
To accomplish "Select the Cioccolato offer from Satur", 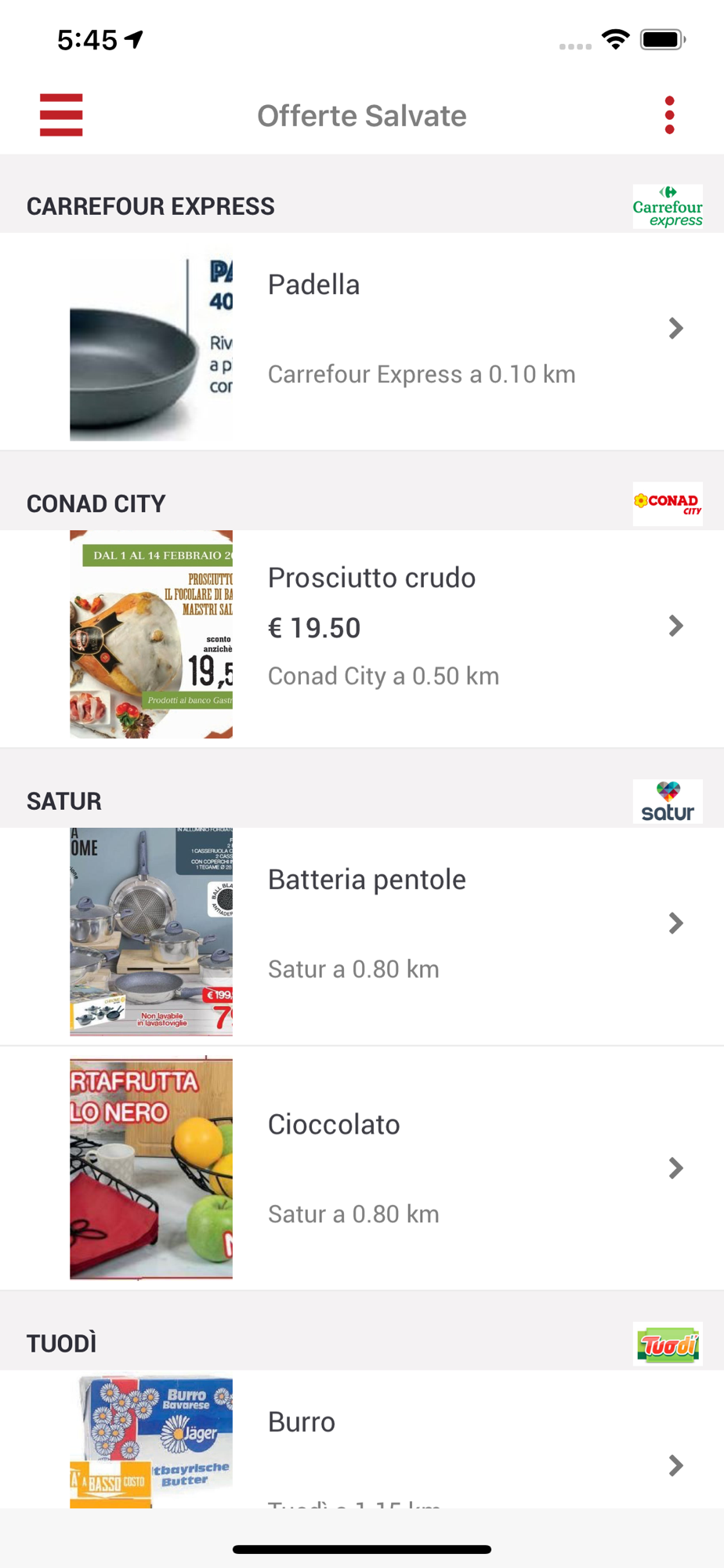I will click(x=362, y=1168).
